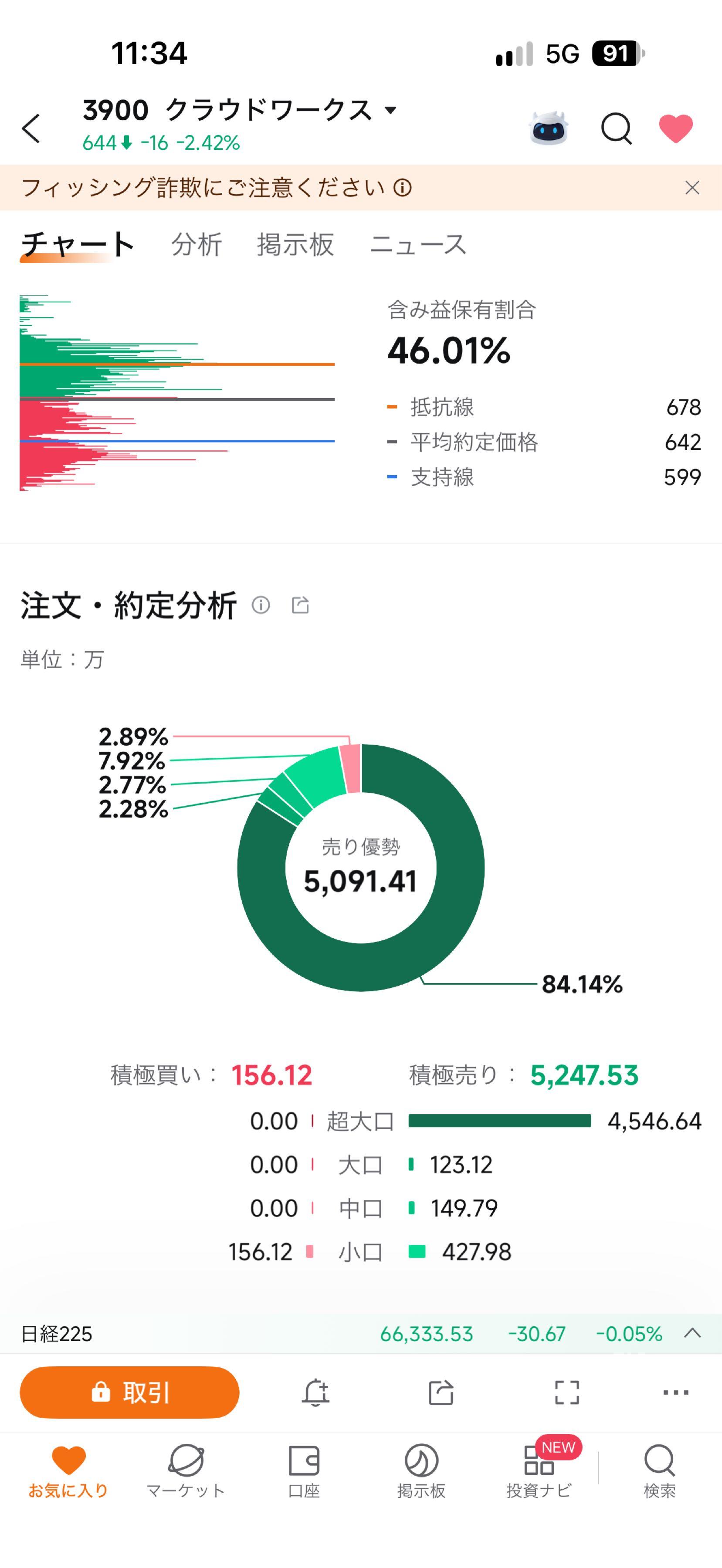Open the 投資ナビ tab

pos(539,1471)
